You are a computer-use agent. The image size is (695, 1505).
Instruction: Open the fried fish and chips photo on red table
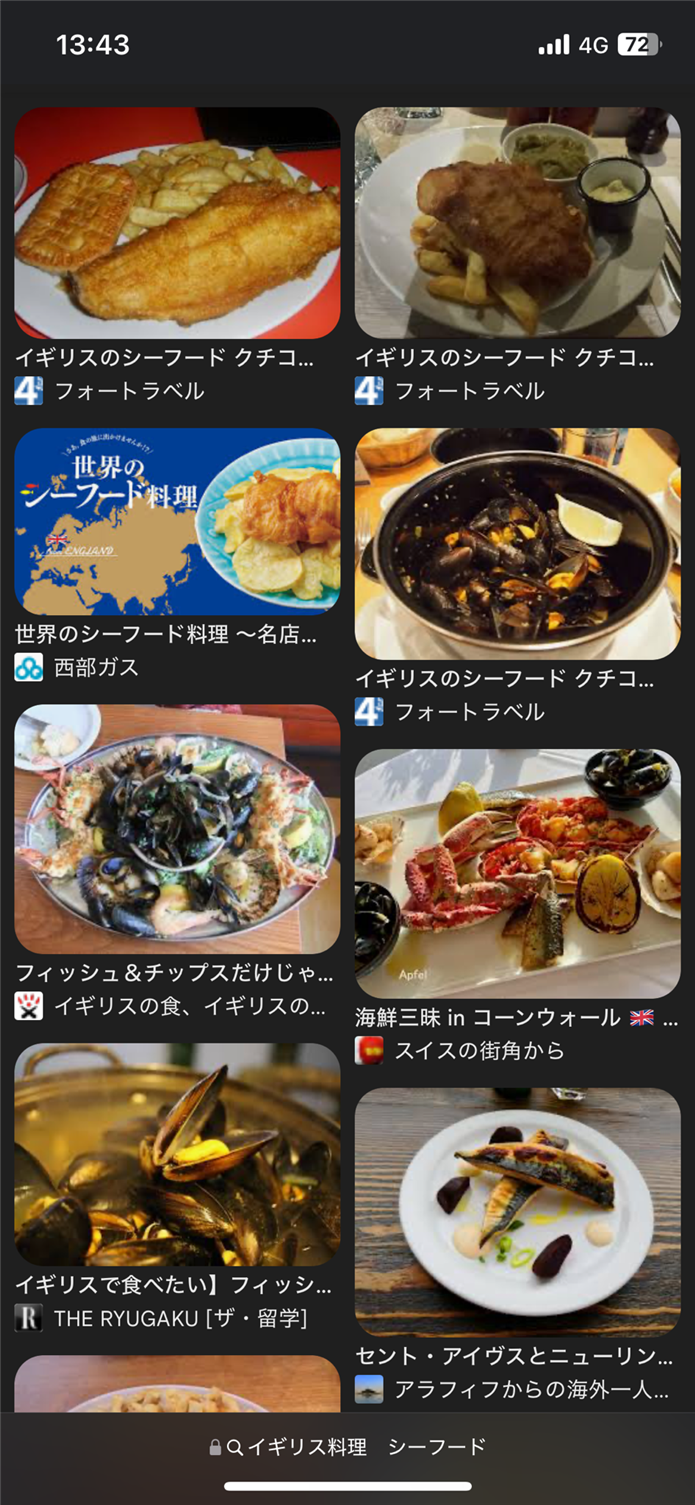(177, 223)
